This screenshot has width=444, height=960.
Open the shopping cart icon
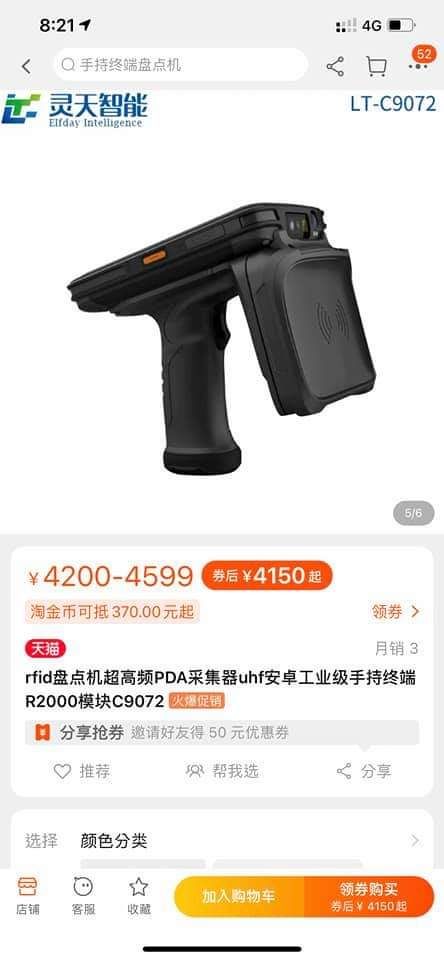(x=376, y=66)
